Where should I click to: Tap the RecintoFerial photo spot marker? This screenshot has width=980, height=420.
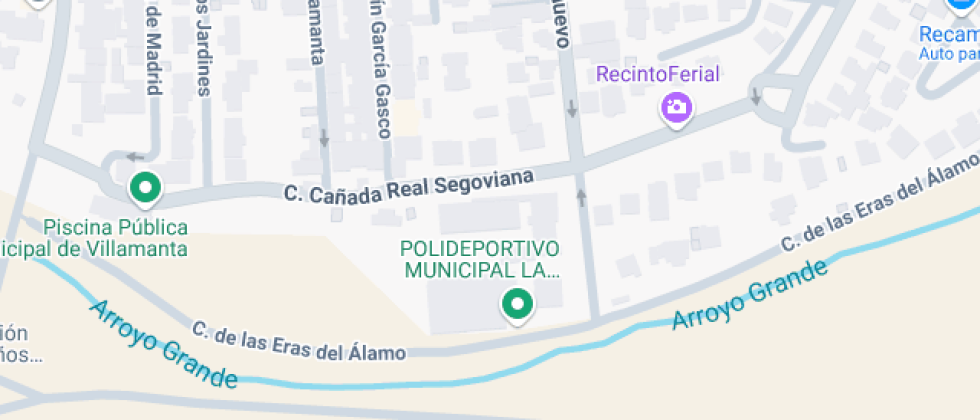[x=677, y=107]
